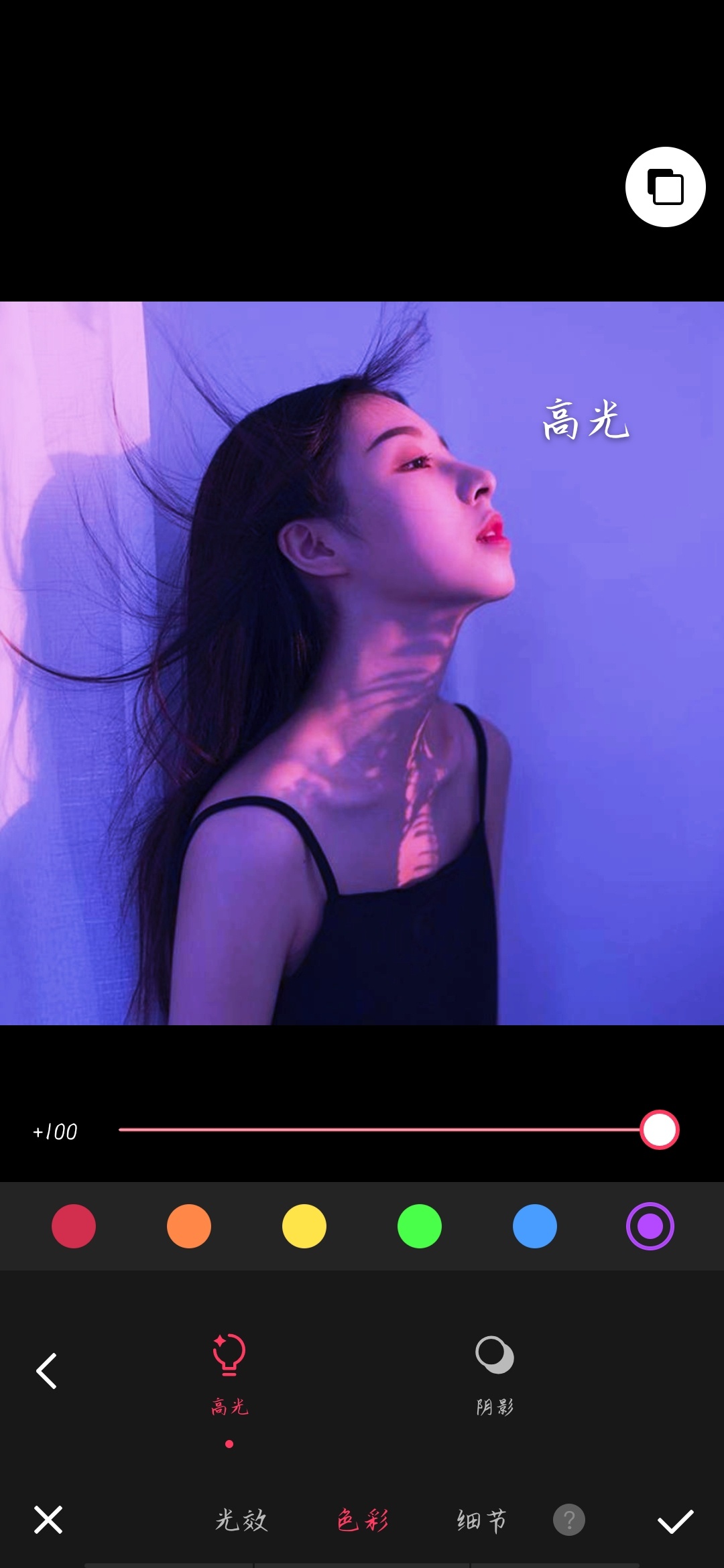This screenshot has width=724, height=1568.
Task: Cancel edits with the X button
Action: click(x=48, y=1520)
